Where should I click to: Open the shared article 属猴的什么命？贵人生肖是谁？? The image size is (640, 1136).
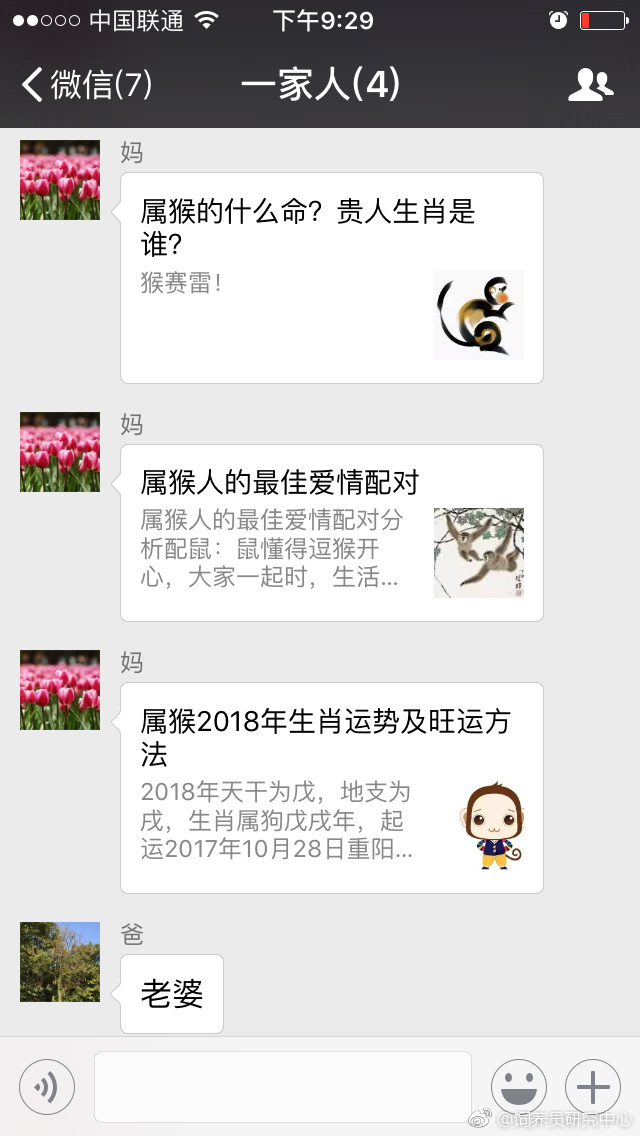[331, 278]
